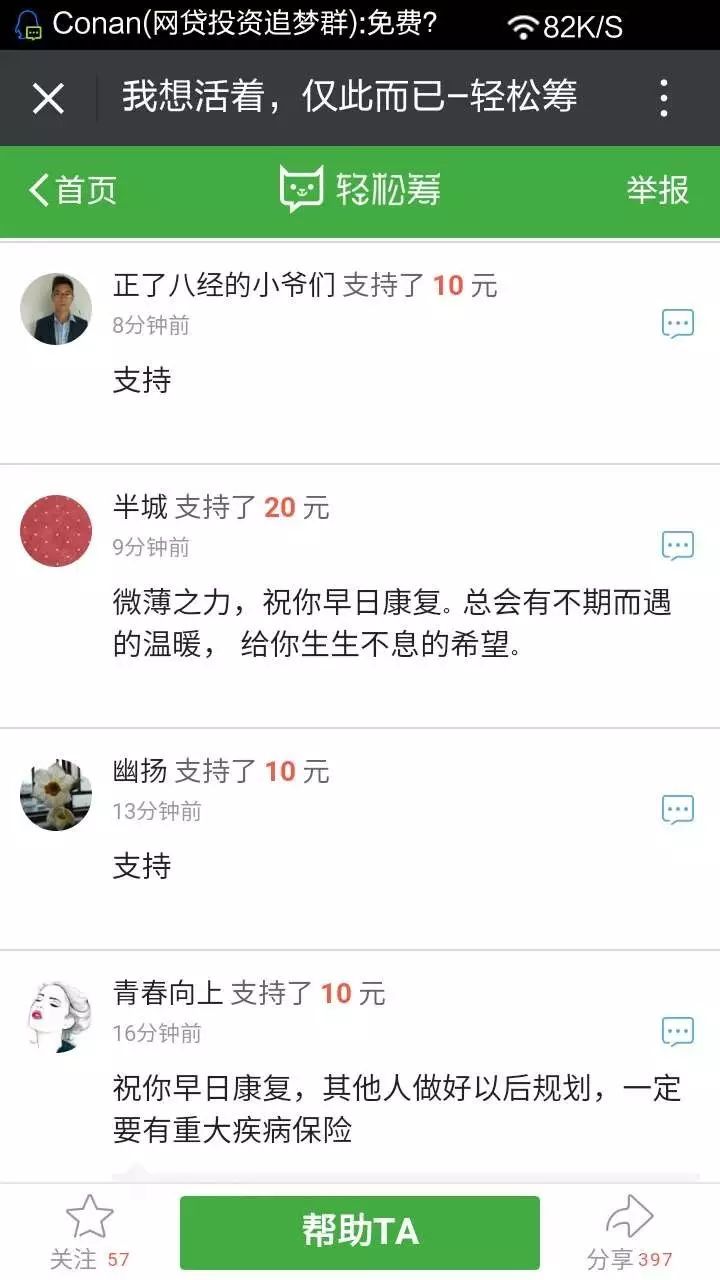Image resolution: width=720 pixels, height=1280 pixels.
Task: Open 正了八经的小爷们's avatar
Action: pos(56,309)
